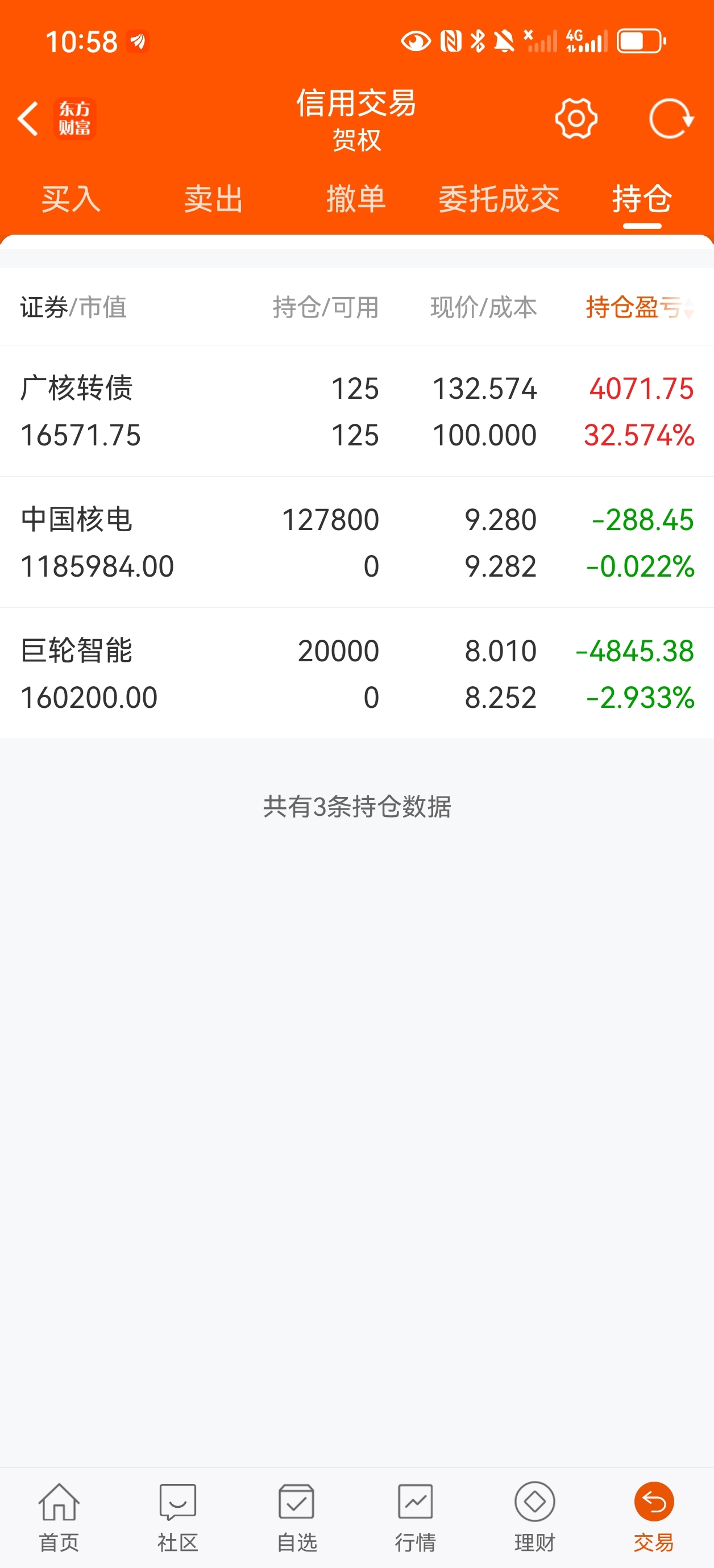The height and width of the screenshot is (1568, 714).
Task: Go to 首页 in bottom navigation
Action: [x=59, y=1517]
